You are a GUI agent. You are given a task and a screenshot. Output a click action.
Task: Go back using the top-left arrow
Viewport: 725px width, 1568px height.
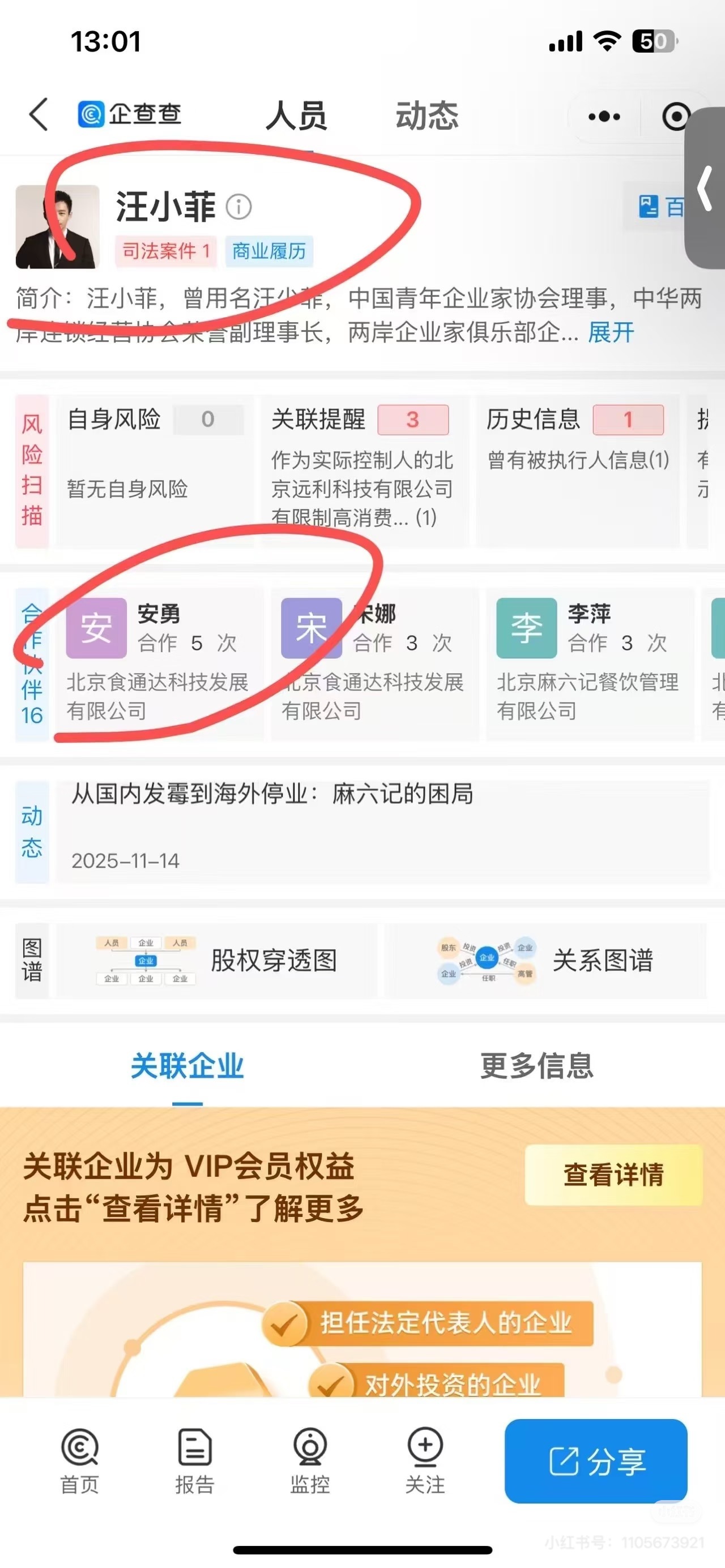[39, 114]
